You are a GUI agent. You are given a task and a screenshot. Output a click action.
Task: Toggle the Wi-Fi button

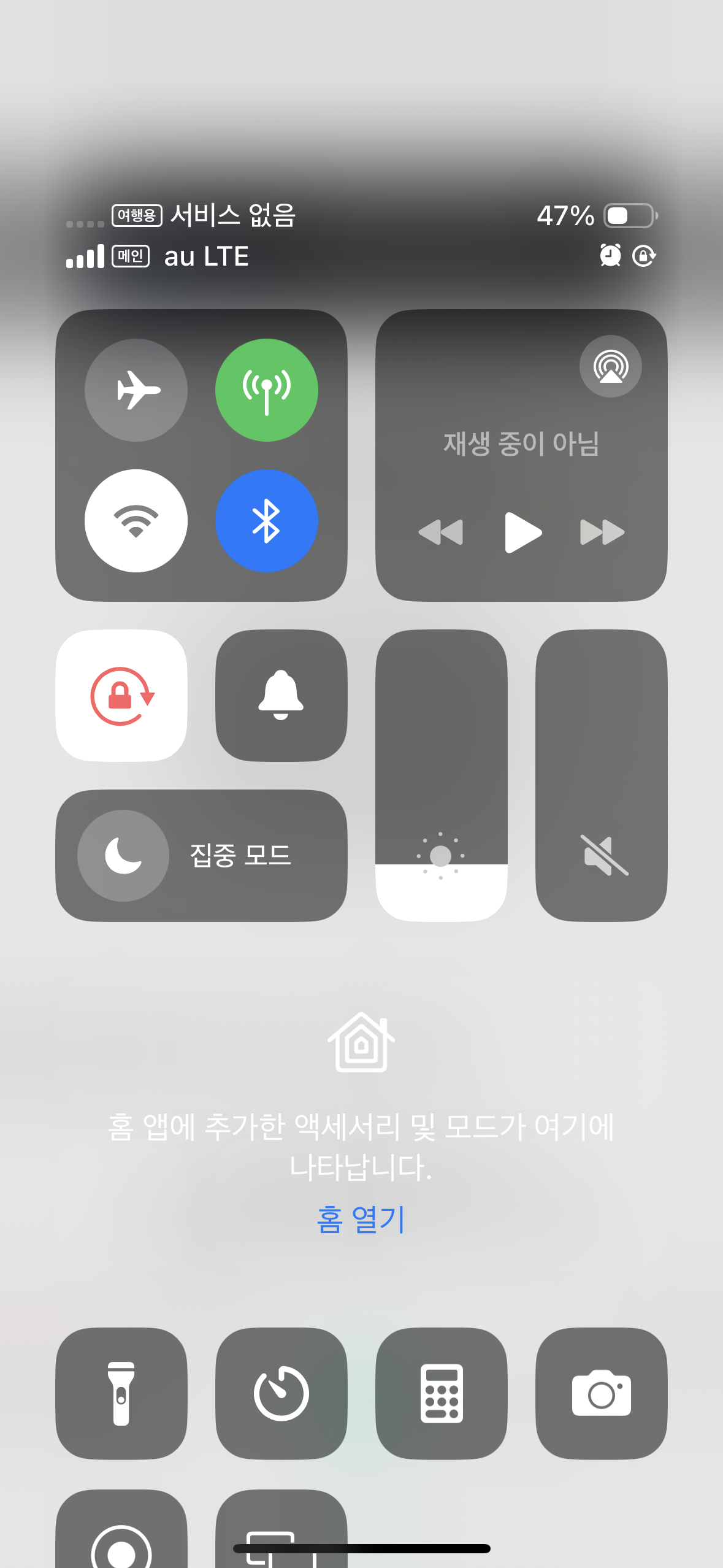136,521
